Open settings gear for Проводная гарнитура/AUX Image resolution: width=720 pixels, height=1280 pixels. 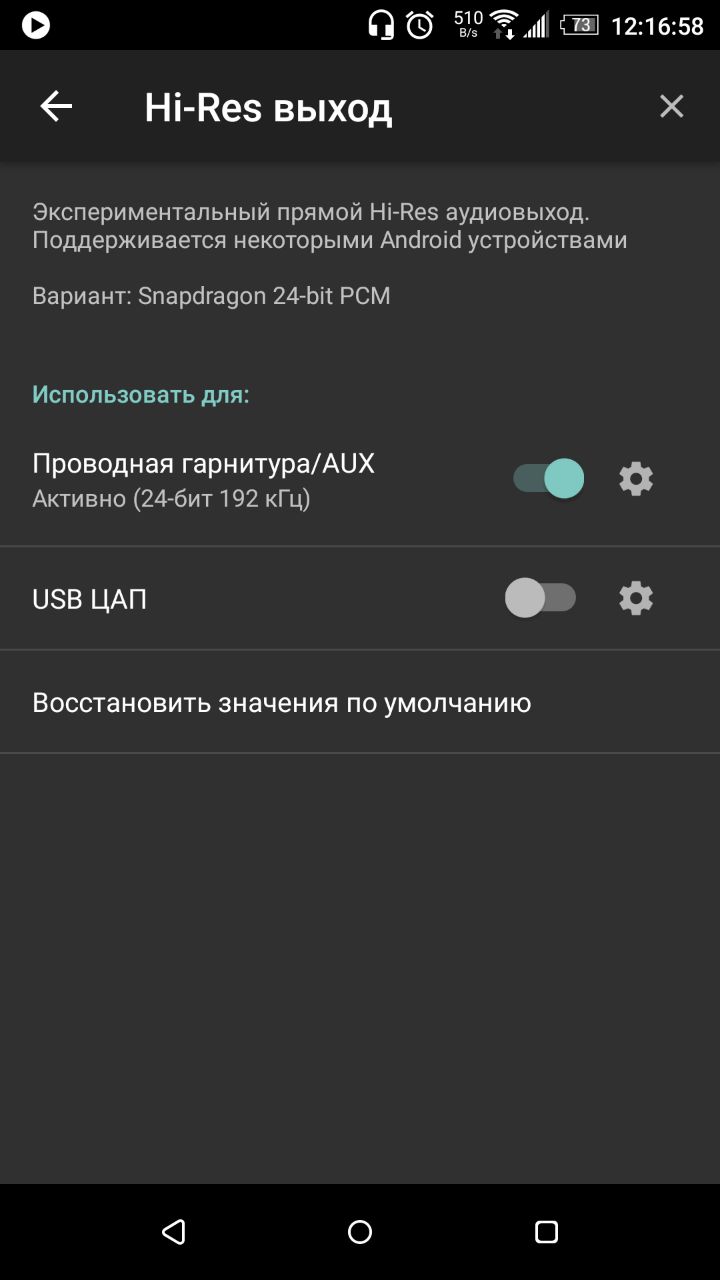point(636,479)
